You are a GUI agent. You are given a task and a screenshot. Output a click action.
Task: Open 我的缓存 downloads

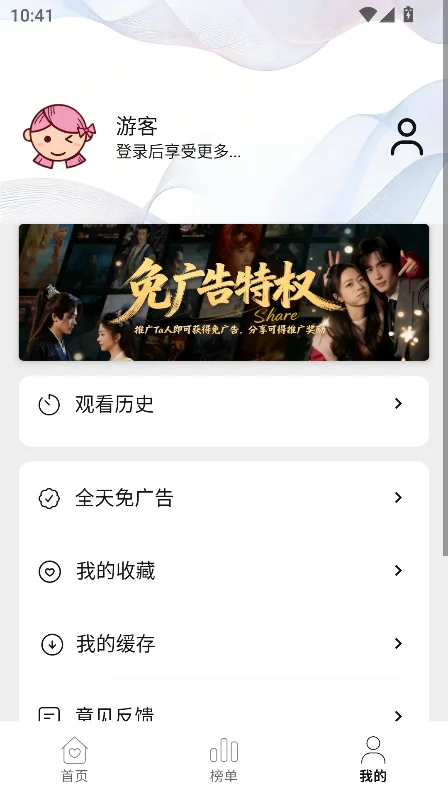pos(224,644)
